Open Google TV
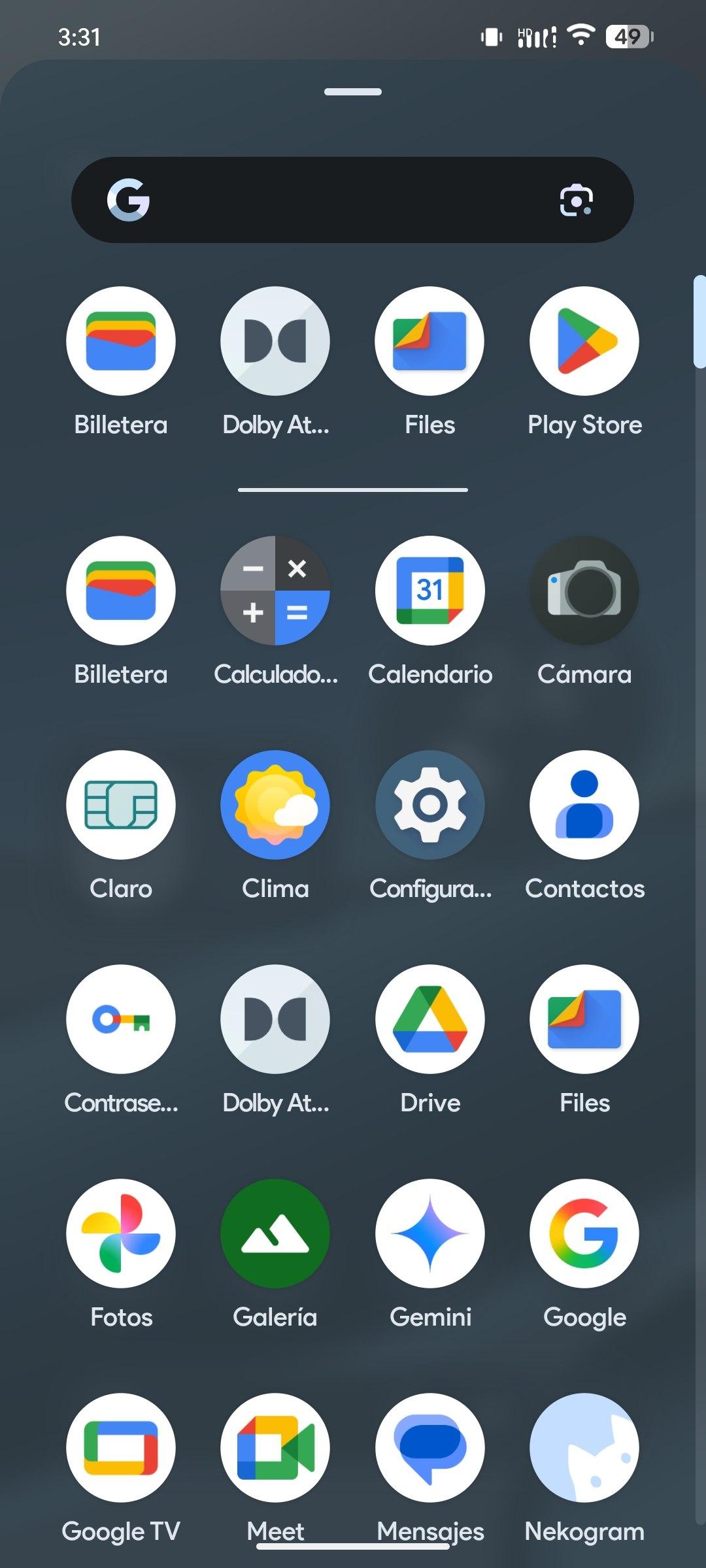The image size is (706, 1568). (121, 1448)
